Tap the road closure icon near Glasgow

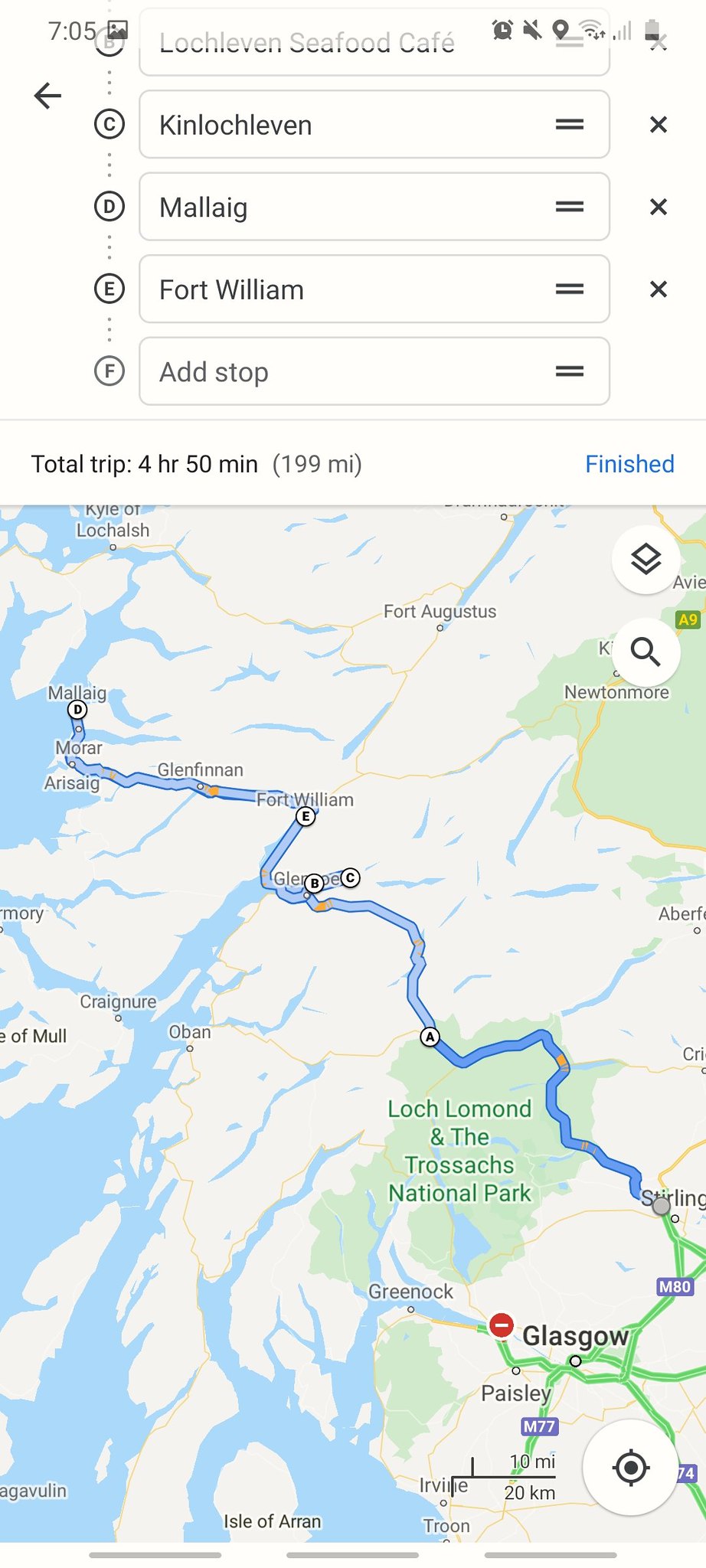502,1325
